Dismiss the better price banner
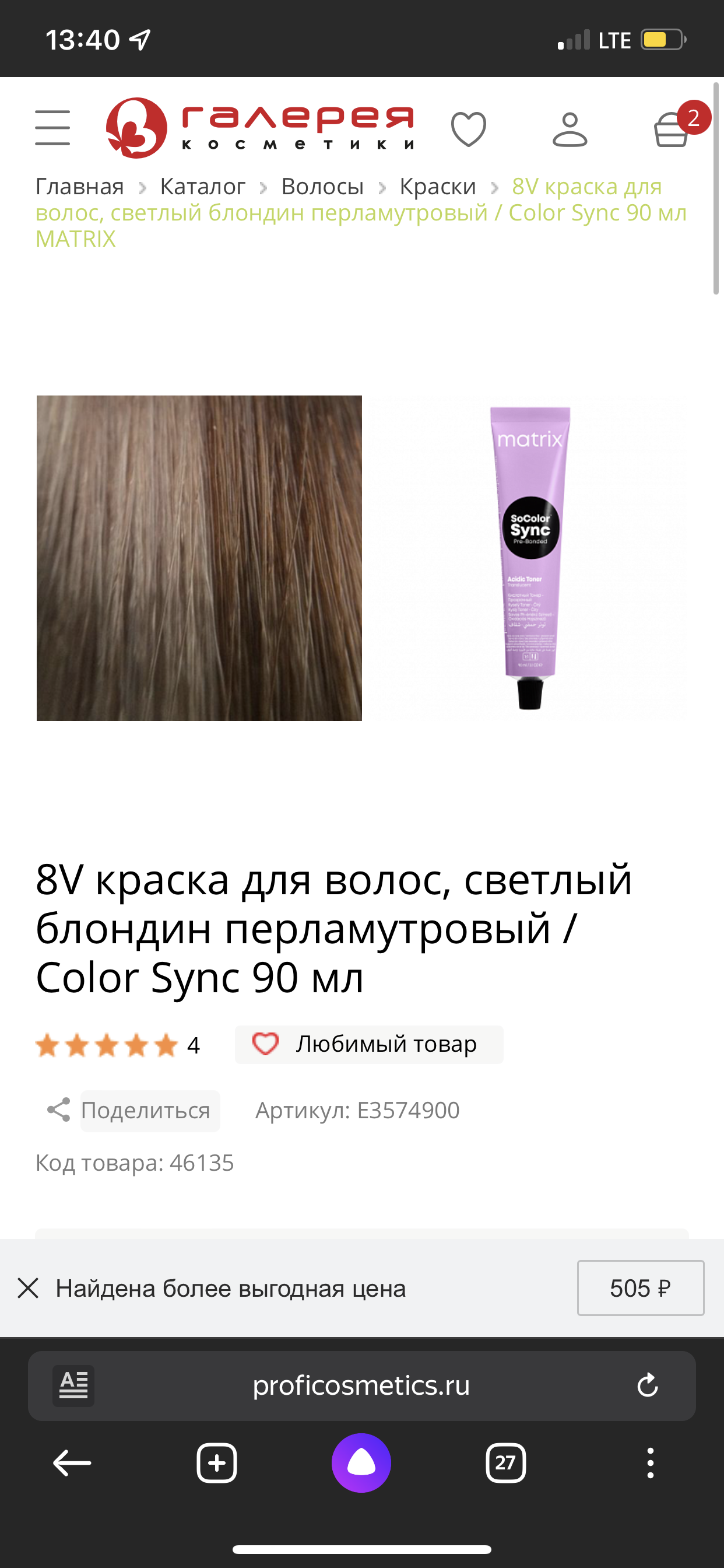This screenshot has height=1568, width=724. [x=28, y=1288]
